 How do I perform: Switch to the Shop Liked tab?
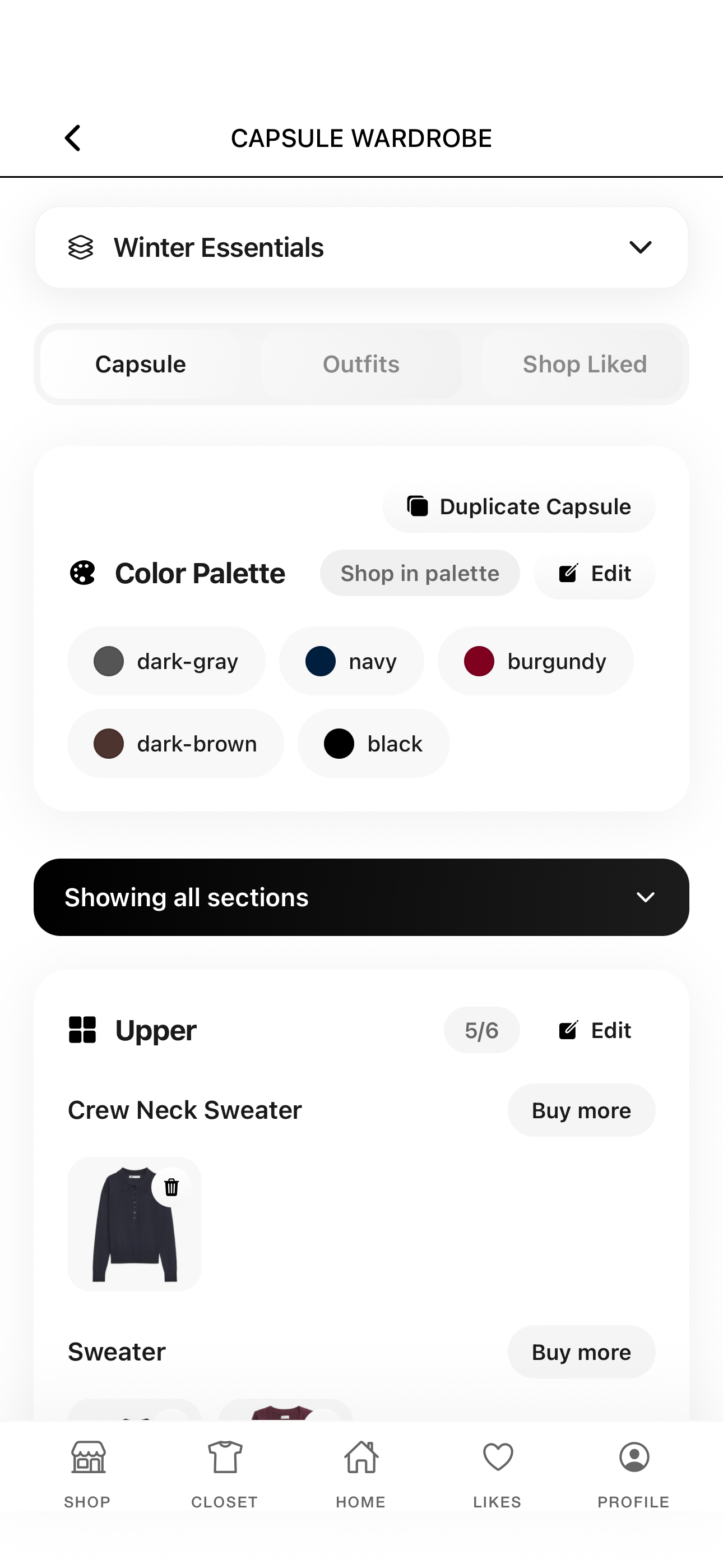(x=583, y=363)
